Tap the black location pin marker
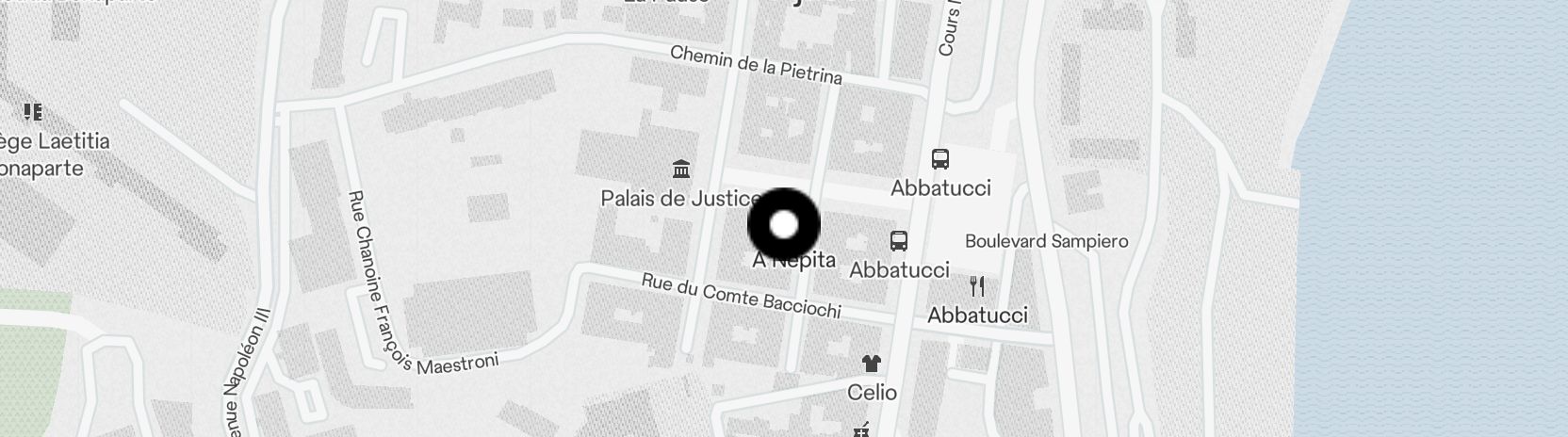Screen dimensions: 1568x437 (x=784, y=225)
